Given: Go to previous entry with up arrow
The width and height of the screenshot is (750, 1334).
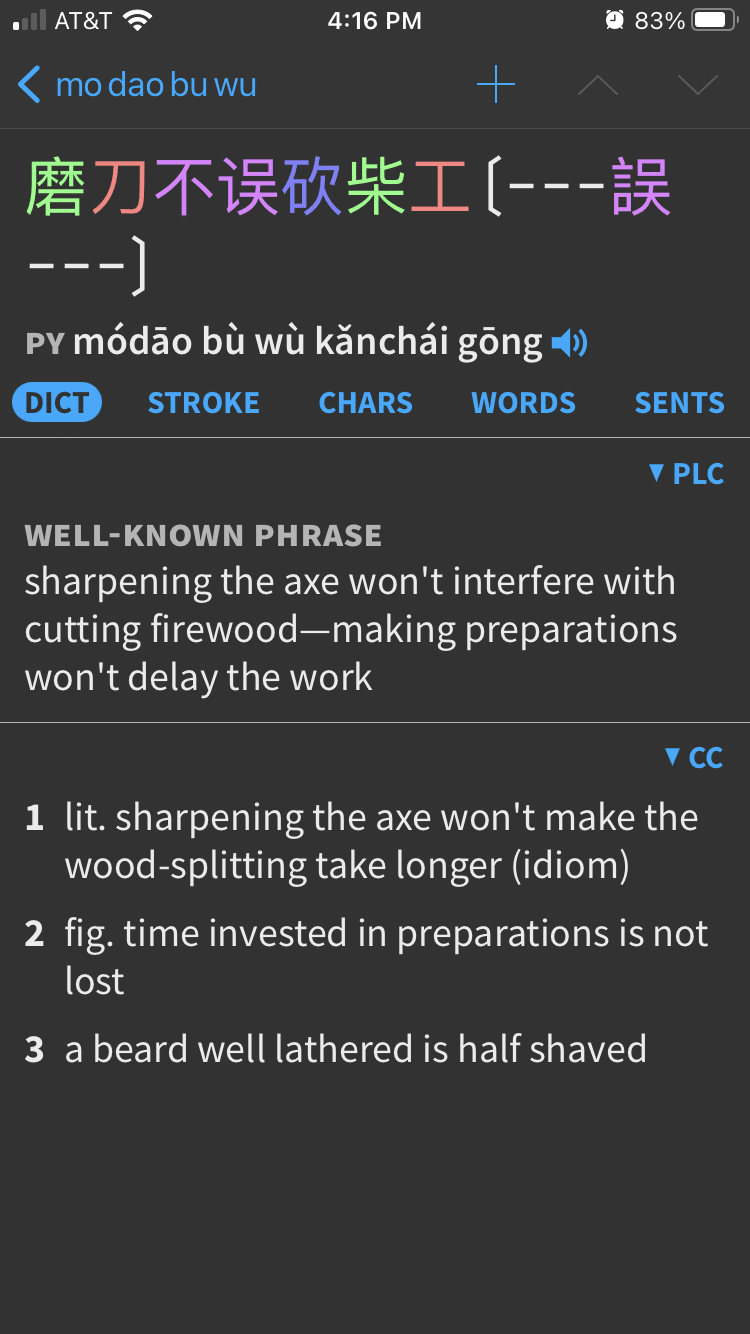Looking at the screenshot, I should point(598,86).
